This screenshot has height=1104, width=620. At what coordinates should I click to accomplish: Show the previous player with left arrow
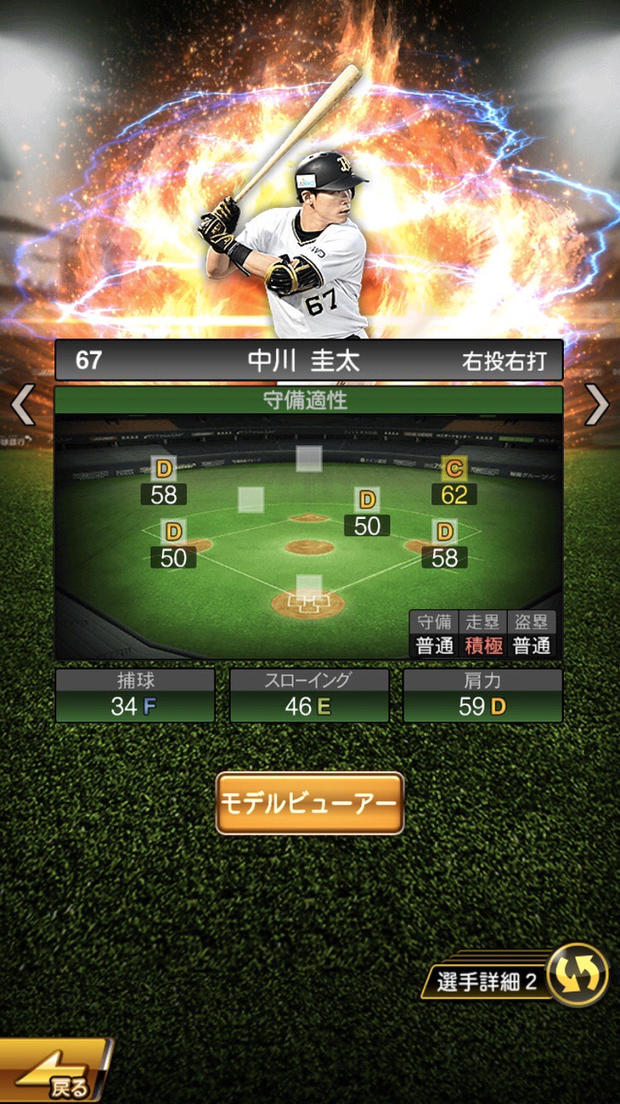pos(21,405)
